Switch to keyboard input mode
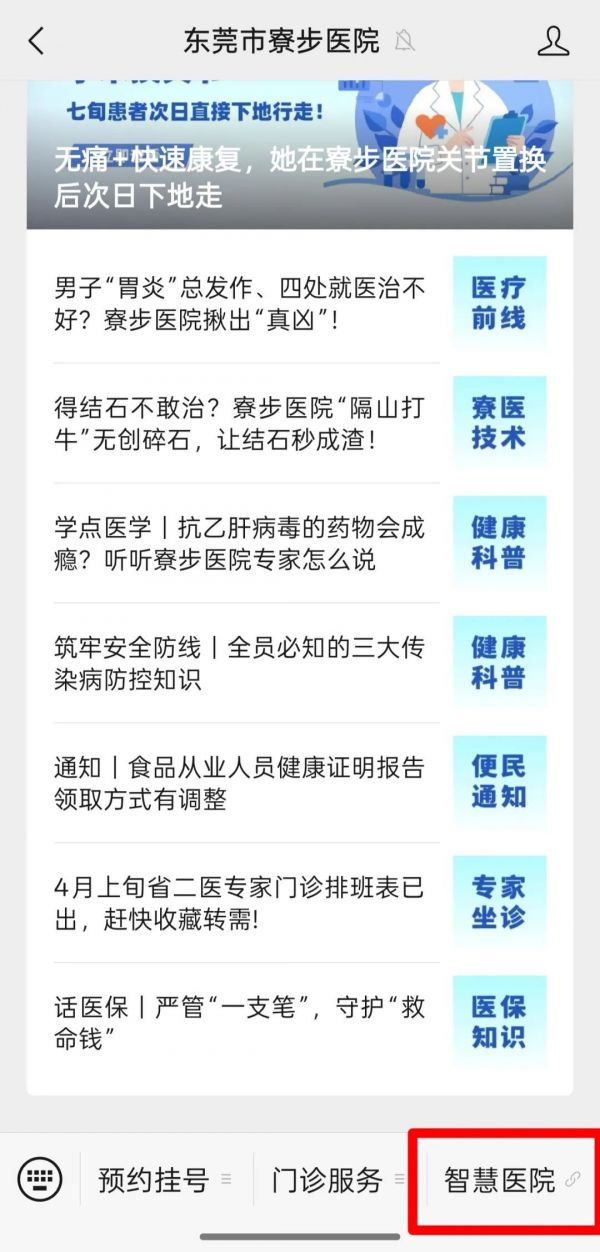Viewport: 600px width, 1252px height. pos(40,1180)
